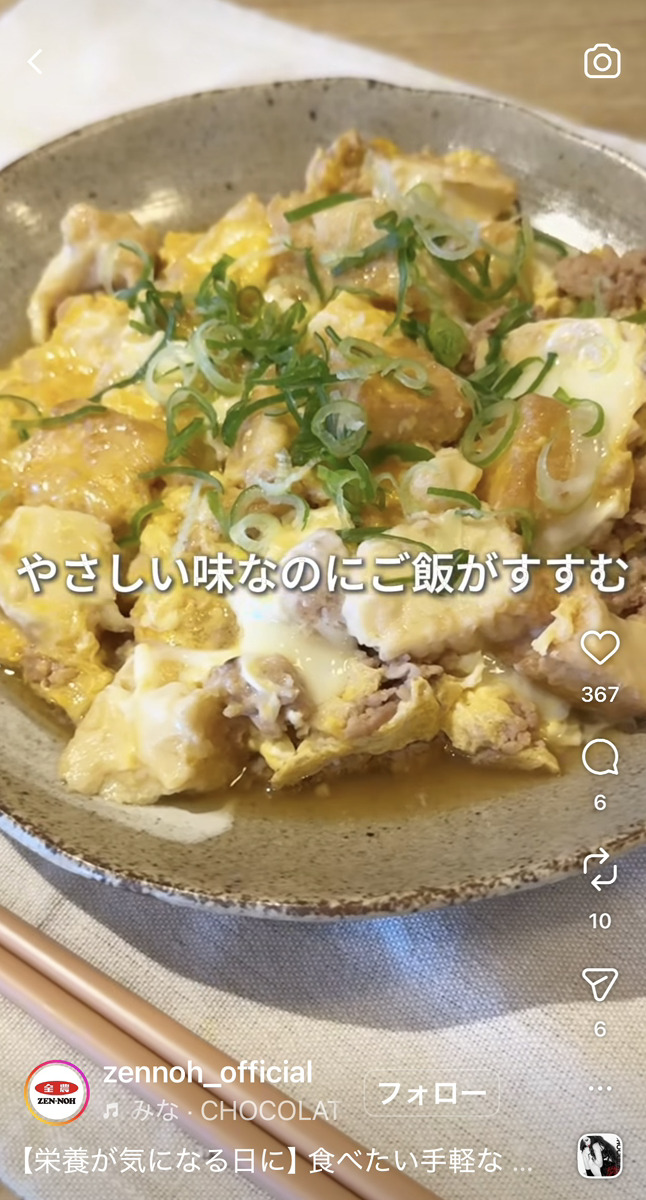Open the three-dot more options menu

600,1088
